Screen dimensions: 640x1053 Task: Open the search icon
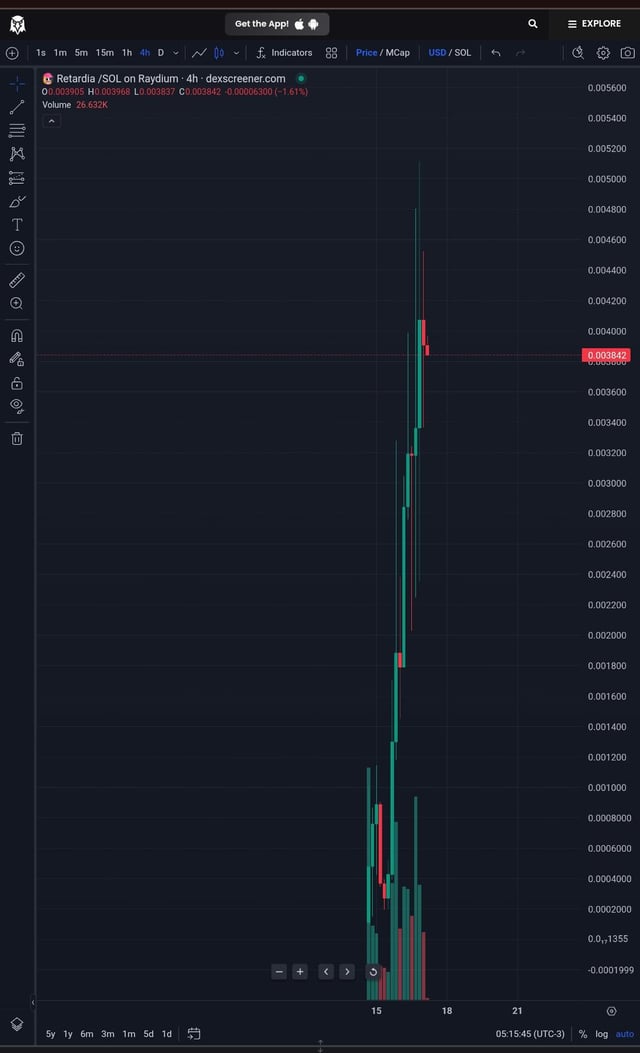pyautogui.click(x=533, y=24)
